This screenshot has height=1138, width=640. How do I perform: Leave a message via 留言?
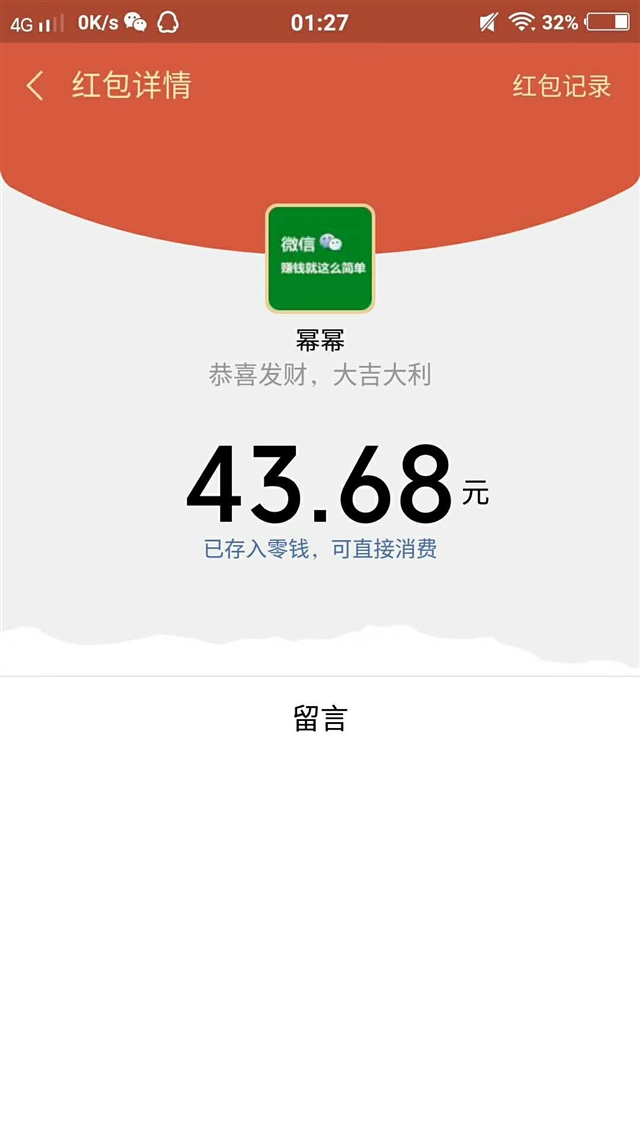[x=320, y=718]
